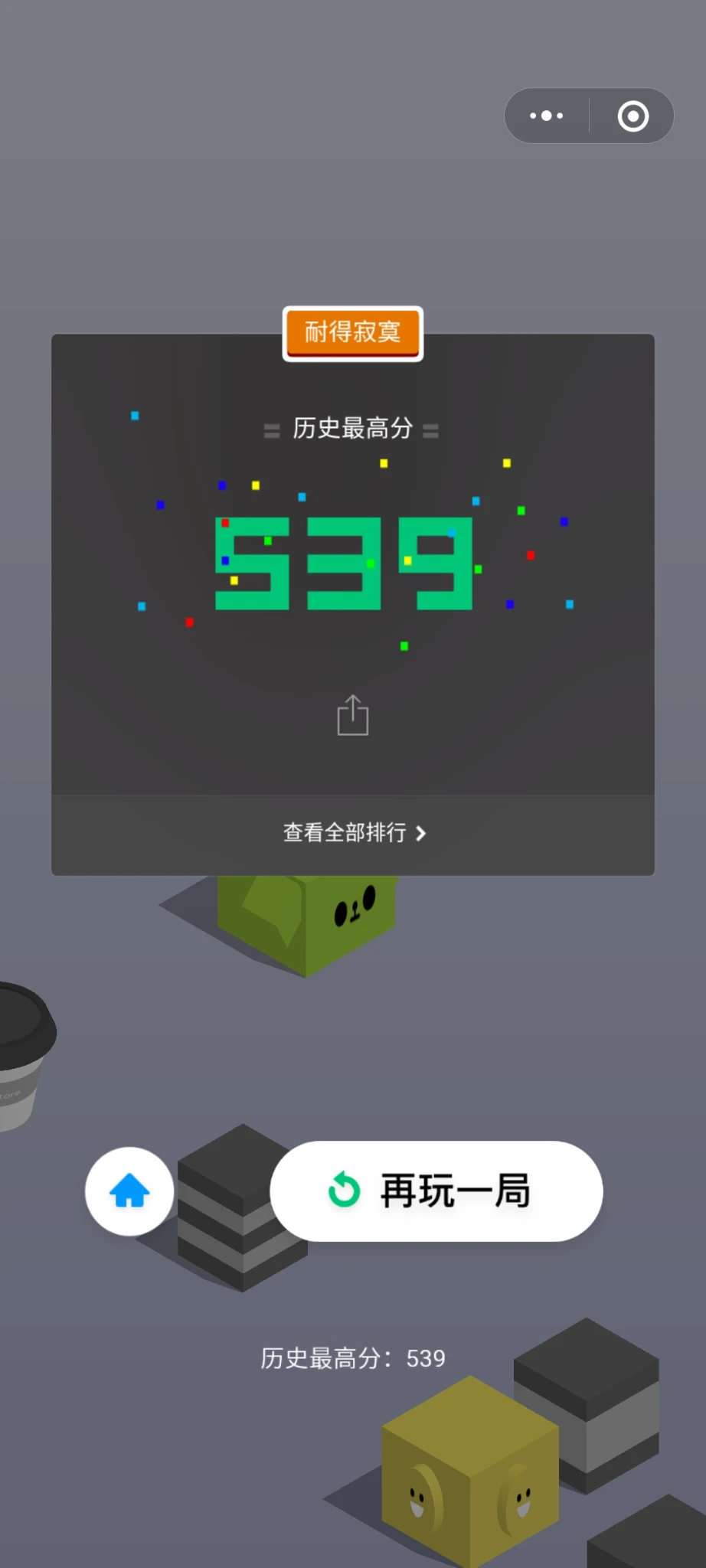
Task: Go to the home screen button
Action: 129,1191
